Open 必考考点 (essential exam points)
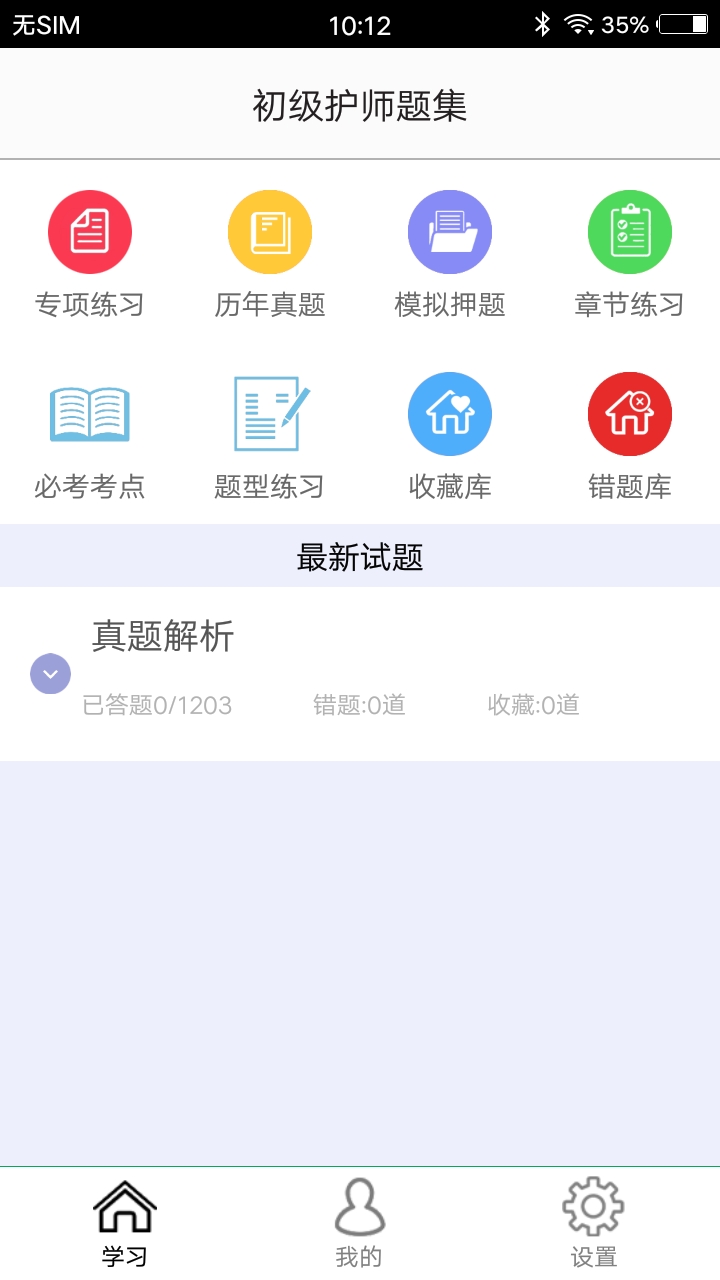 click(90, 412)
